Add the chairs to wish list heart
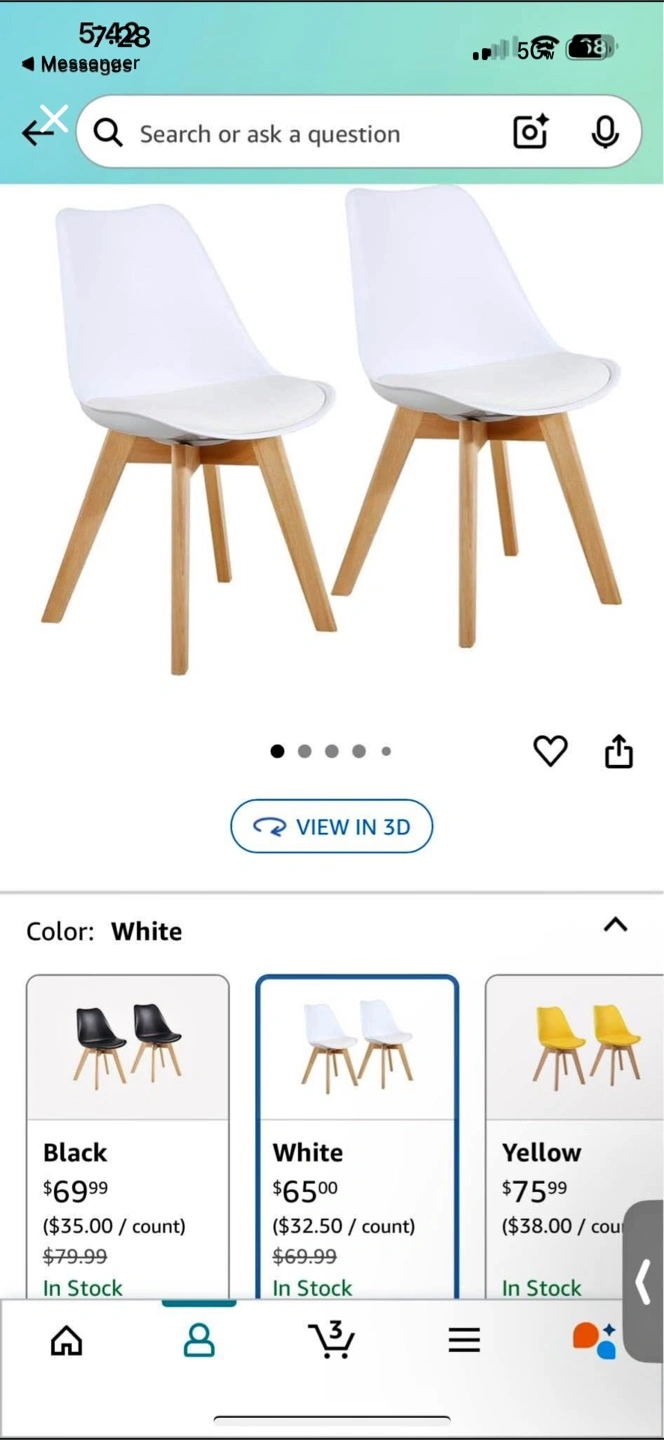 click(550, 751)
